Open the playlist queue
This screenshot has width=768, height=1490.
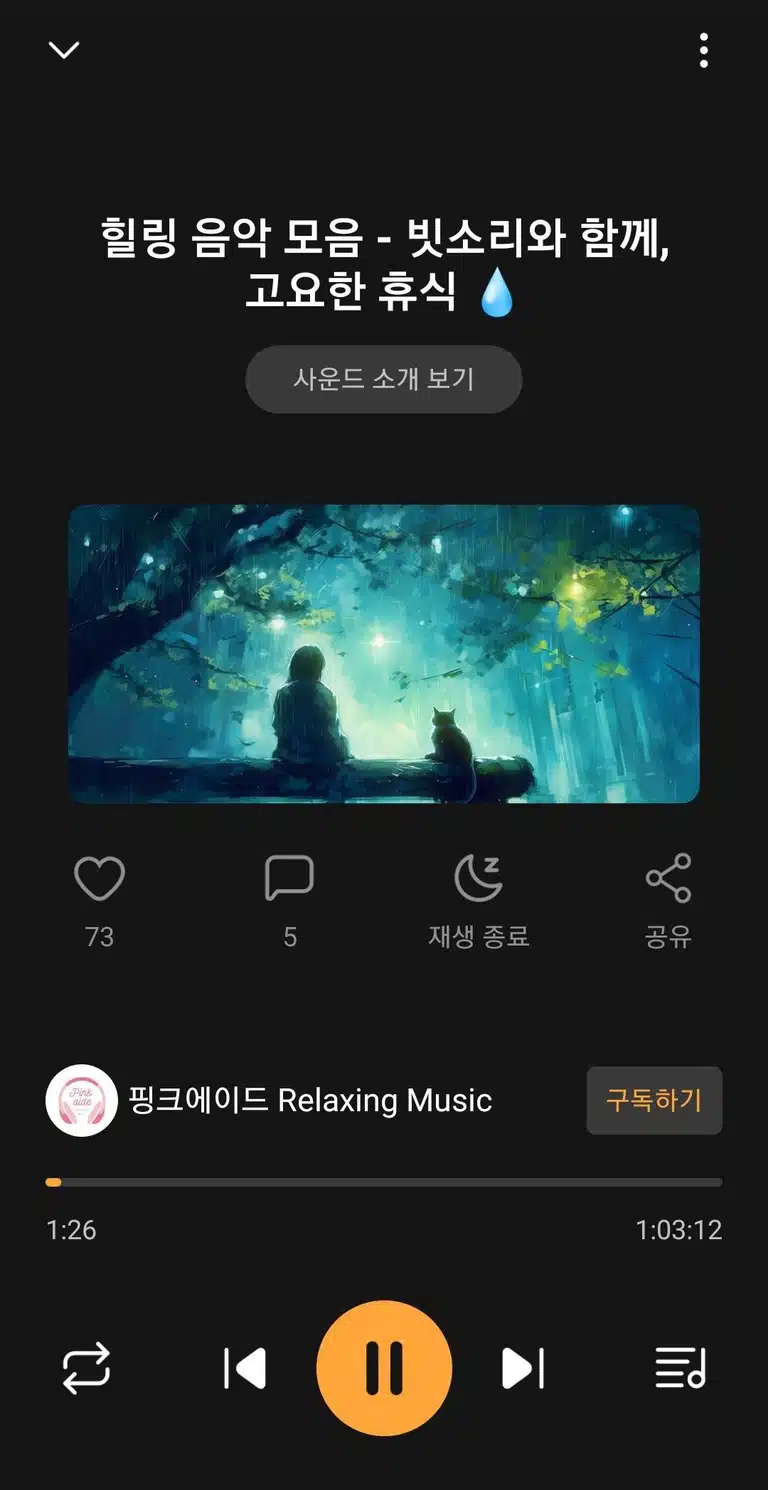[x=681, y=1369]
